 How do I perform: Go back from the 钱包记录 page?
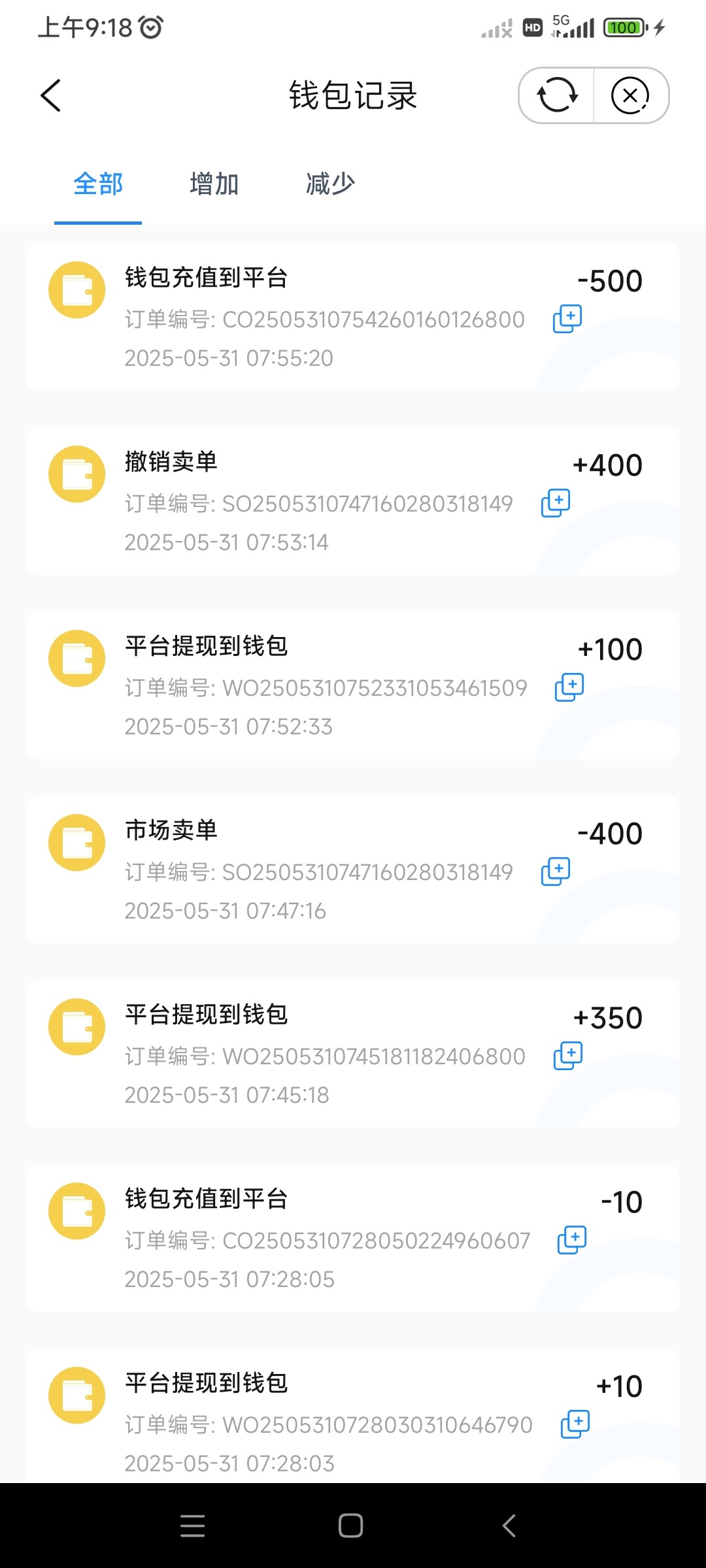[x=51, y=95]
